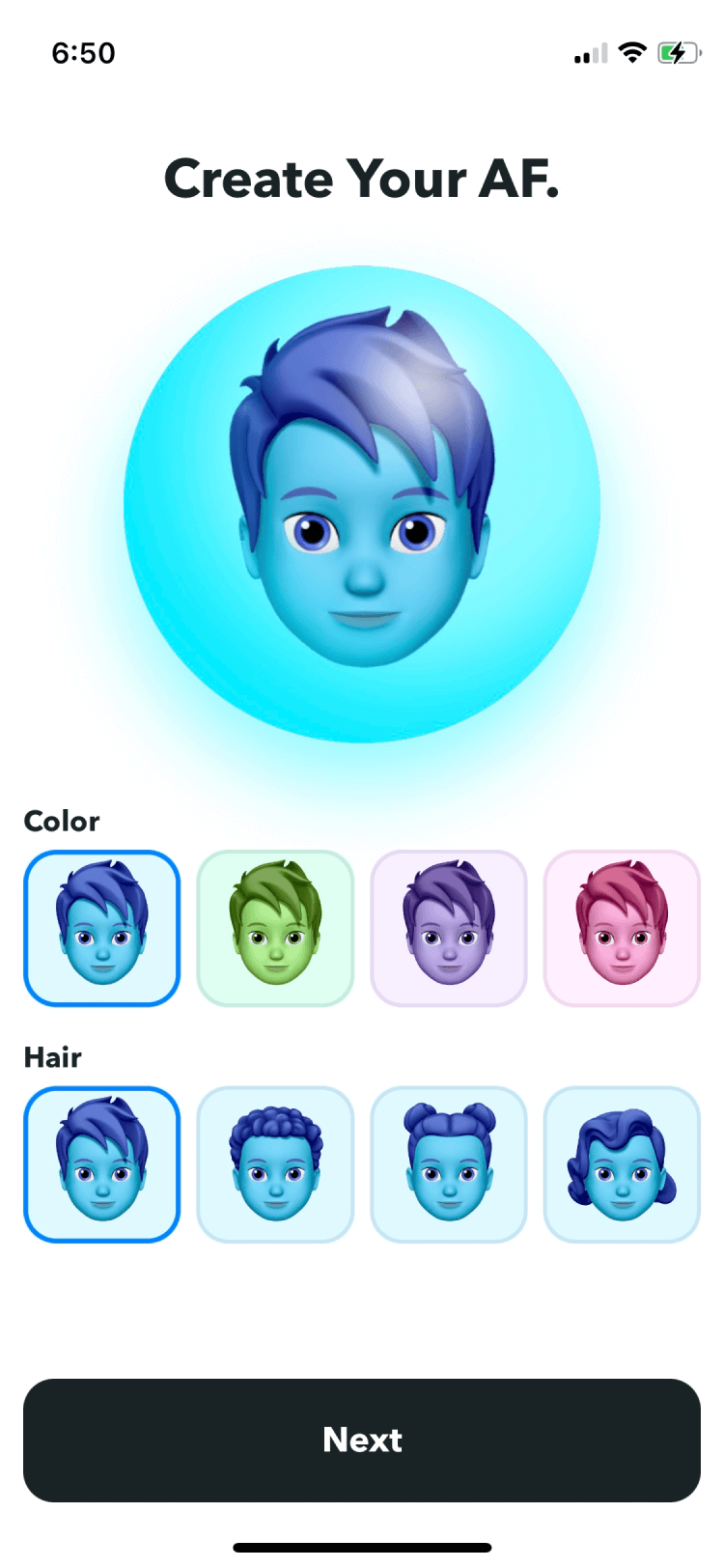Select the green avatar color

click(x=274, y=928)
